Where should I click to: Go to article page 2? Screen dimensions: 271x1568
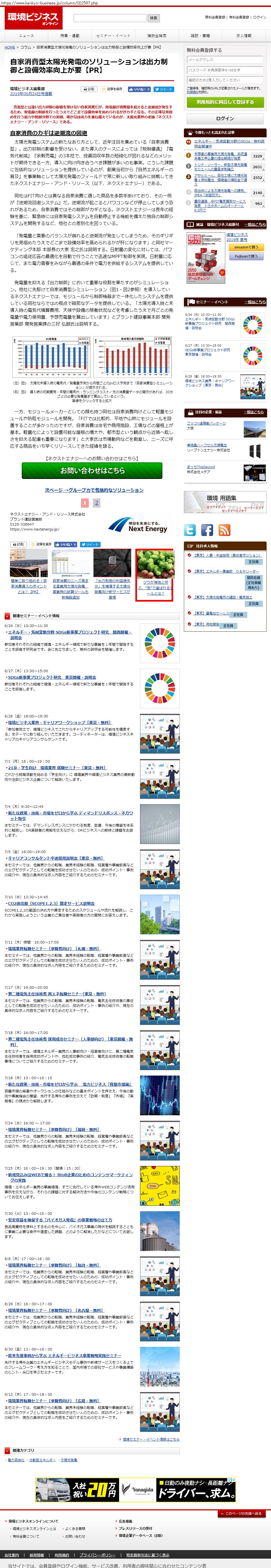tap(96, 503)
